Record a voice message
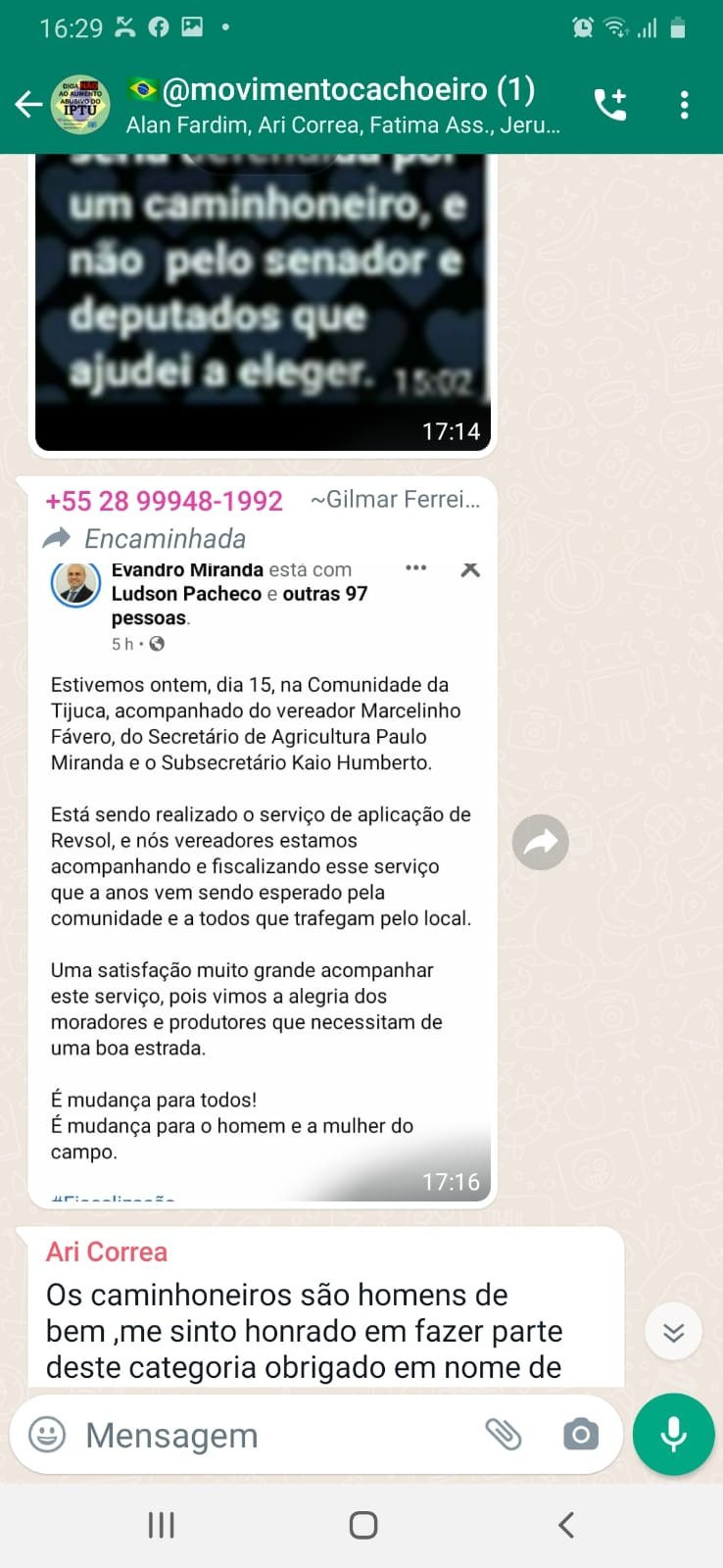Viewport: 723px width, 1568px height. pyautogui.click(x=673, y=1435)
